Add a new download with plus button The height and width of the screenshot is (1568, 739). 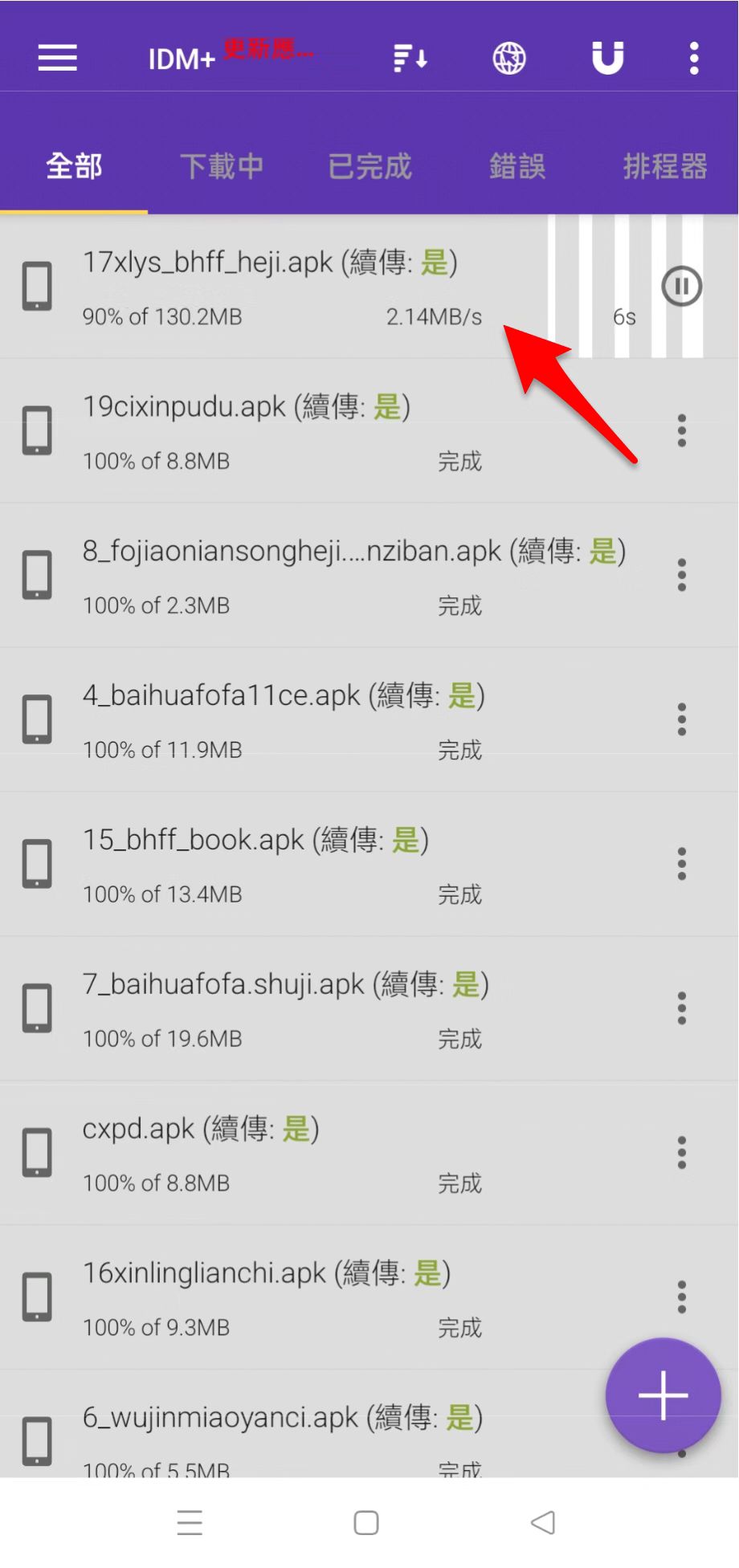pyautogui.click(x=663, y=1395)
